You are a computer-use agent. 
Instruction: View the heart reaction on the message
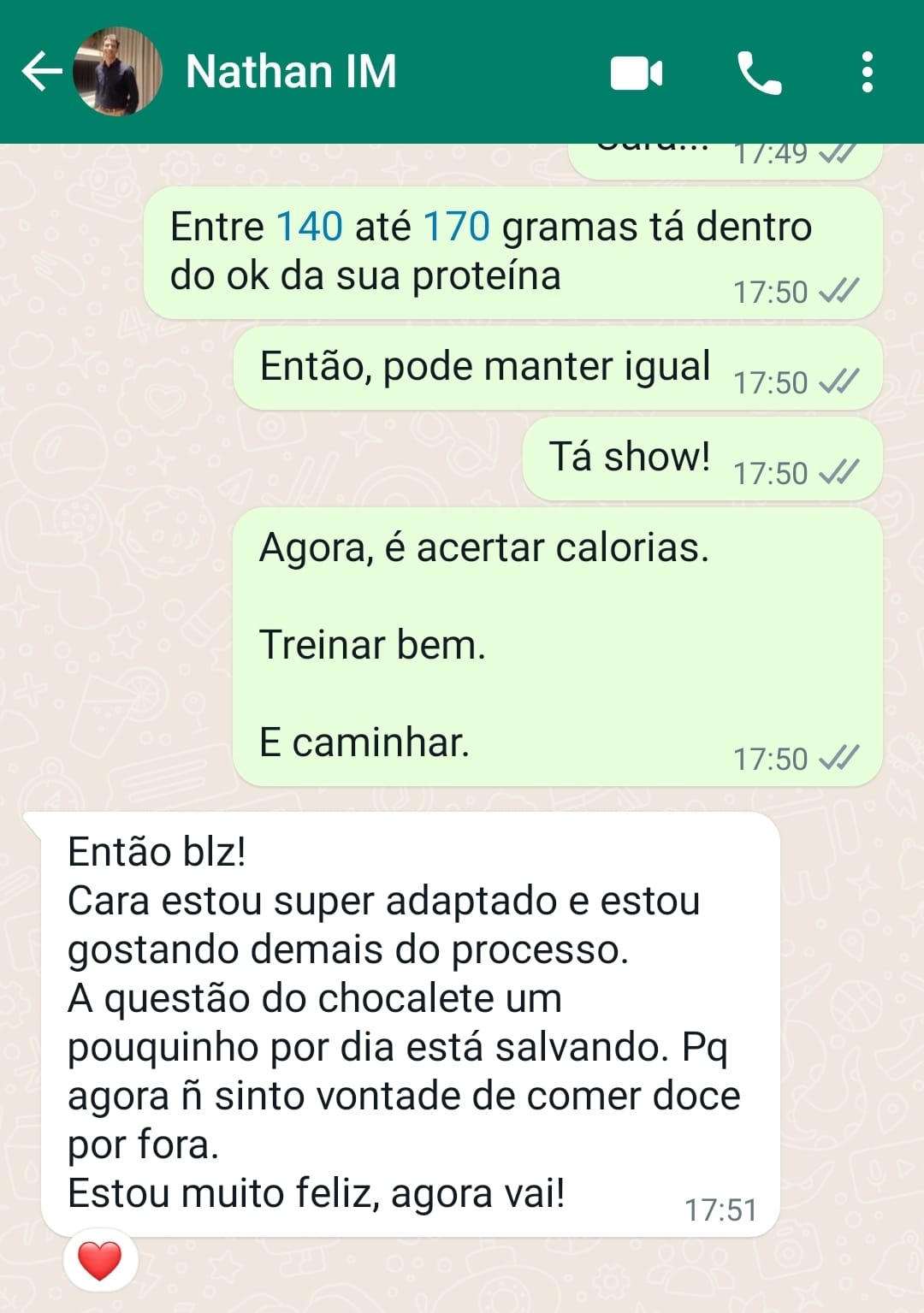pyautogui.click(x=100, y=1261)
